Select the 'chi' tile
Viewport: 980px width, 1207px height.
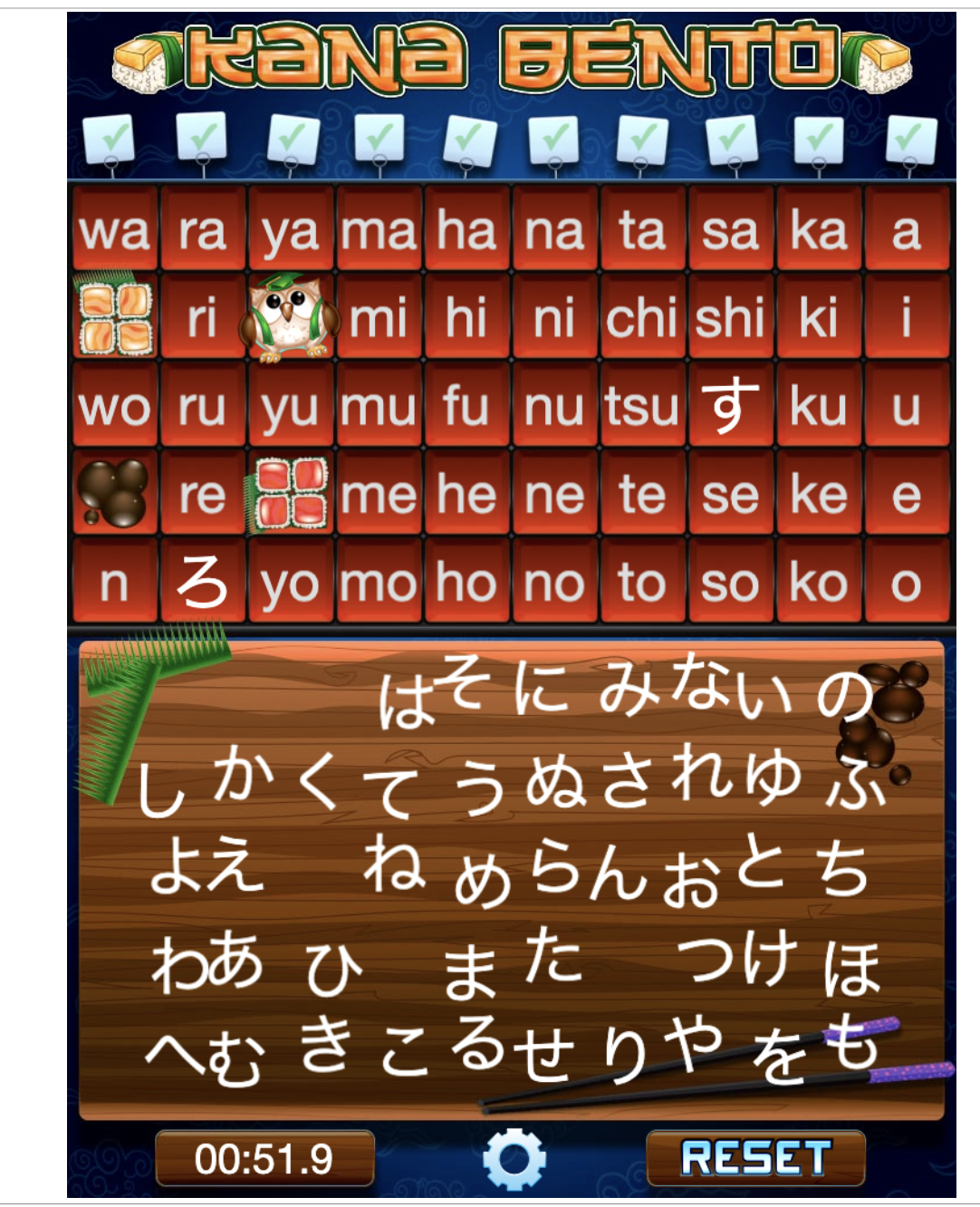point(642,318)
